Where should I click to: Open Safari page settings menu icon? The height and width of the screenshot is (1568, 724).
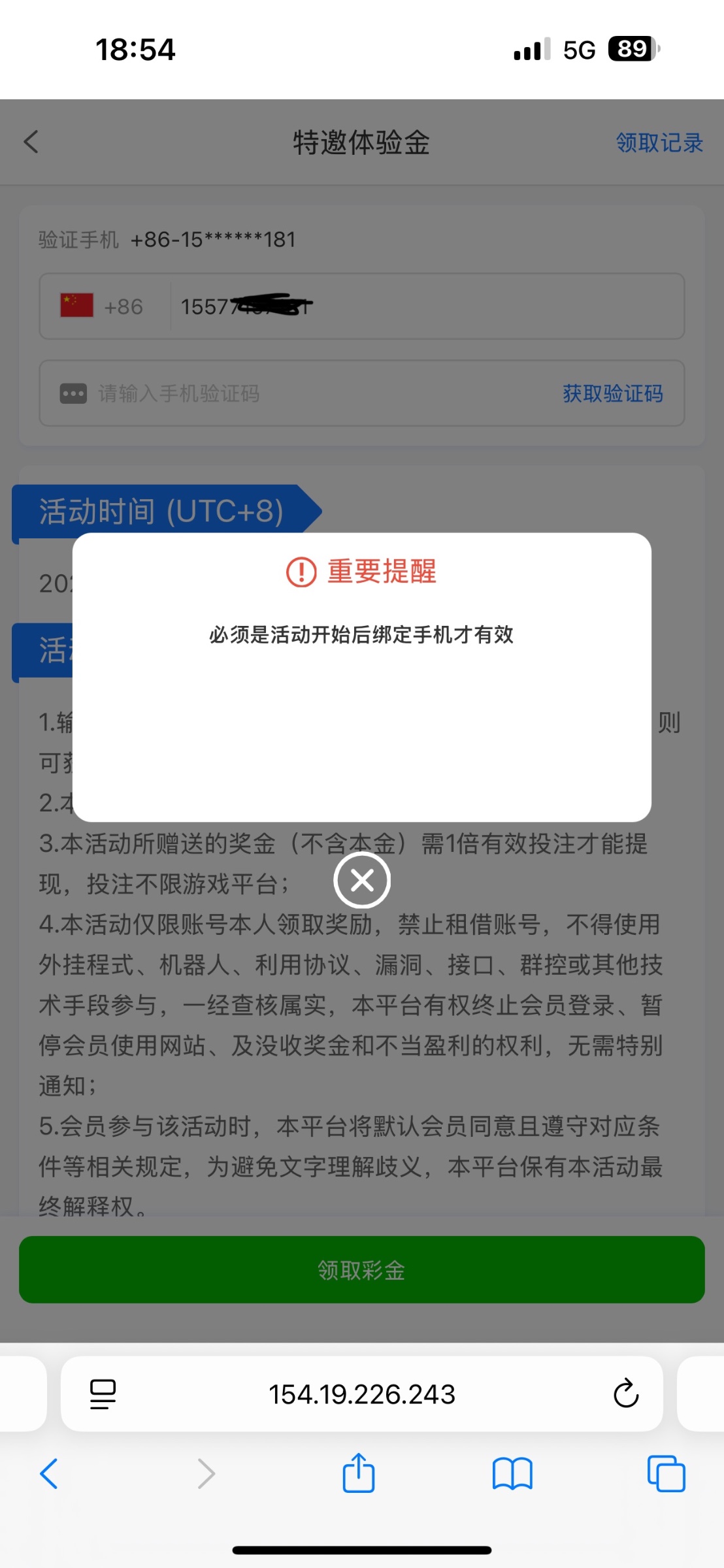pyautogui.click(x=103, y=1394)
